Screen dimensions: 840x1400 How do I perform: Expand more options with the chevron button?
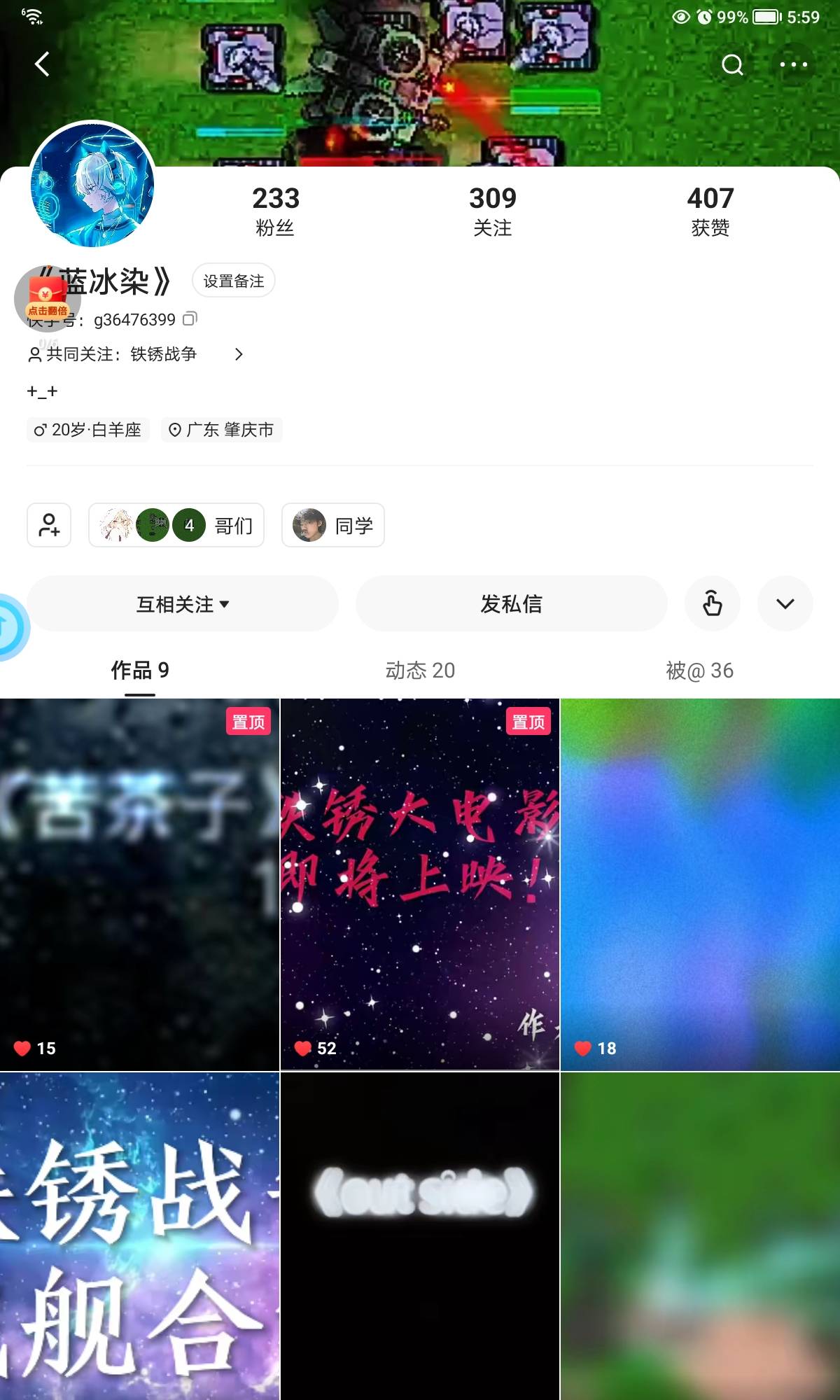click(785, 603)
